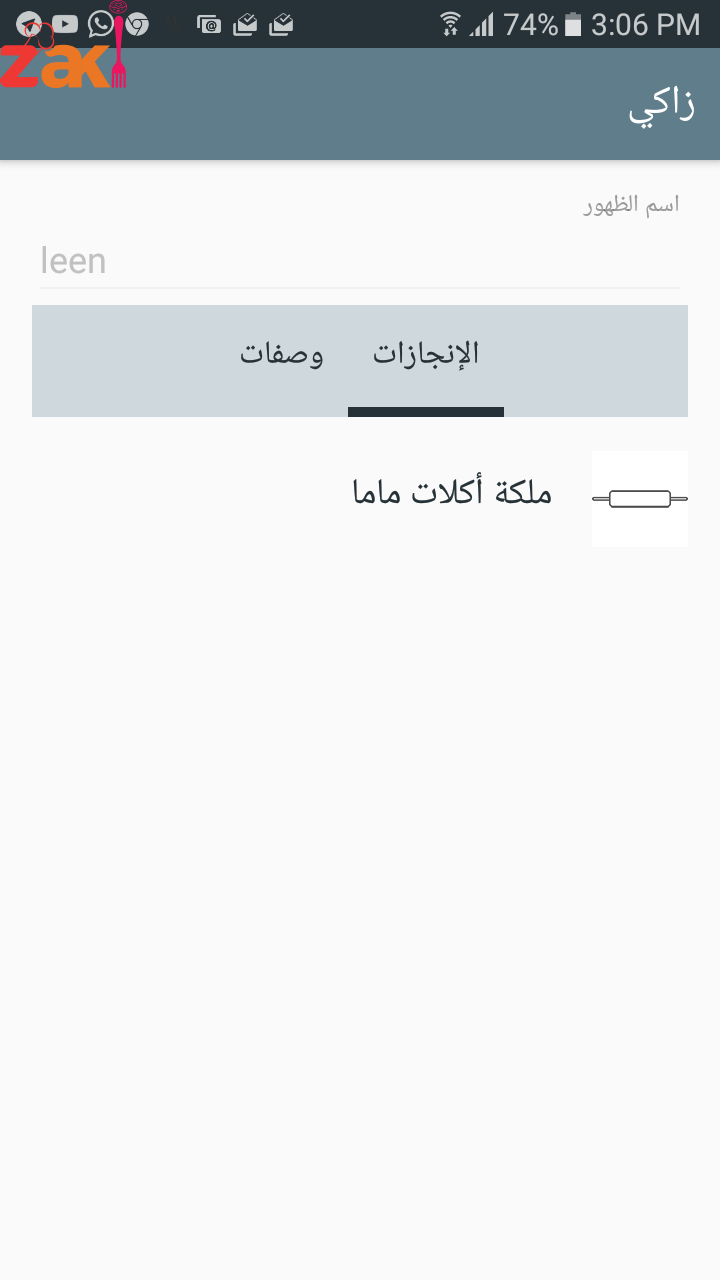Switch to the وصفات tab

[282, 355]
